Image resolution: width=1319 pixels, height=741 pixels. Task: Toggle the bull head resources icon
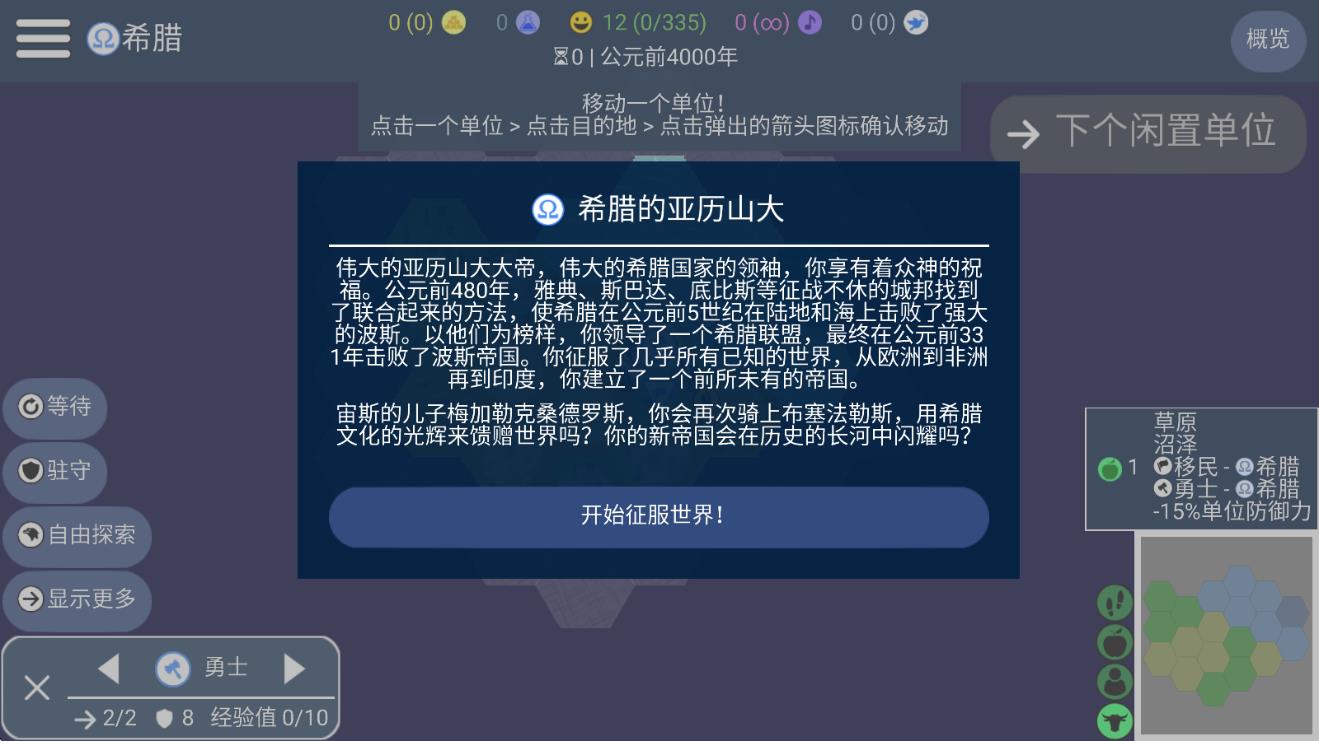coord(1114,719)
